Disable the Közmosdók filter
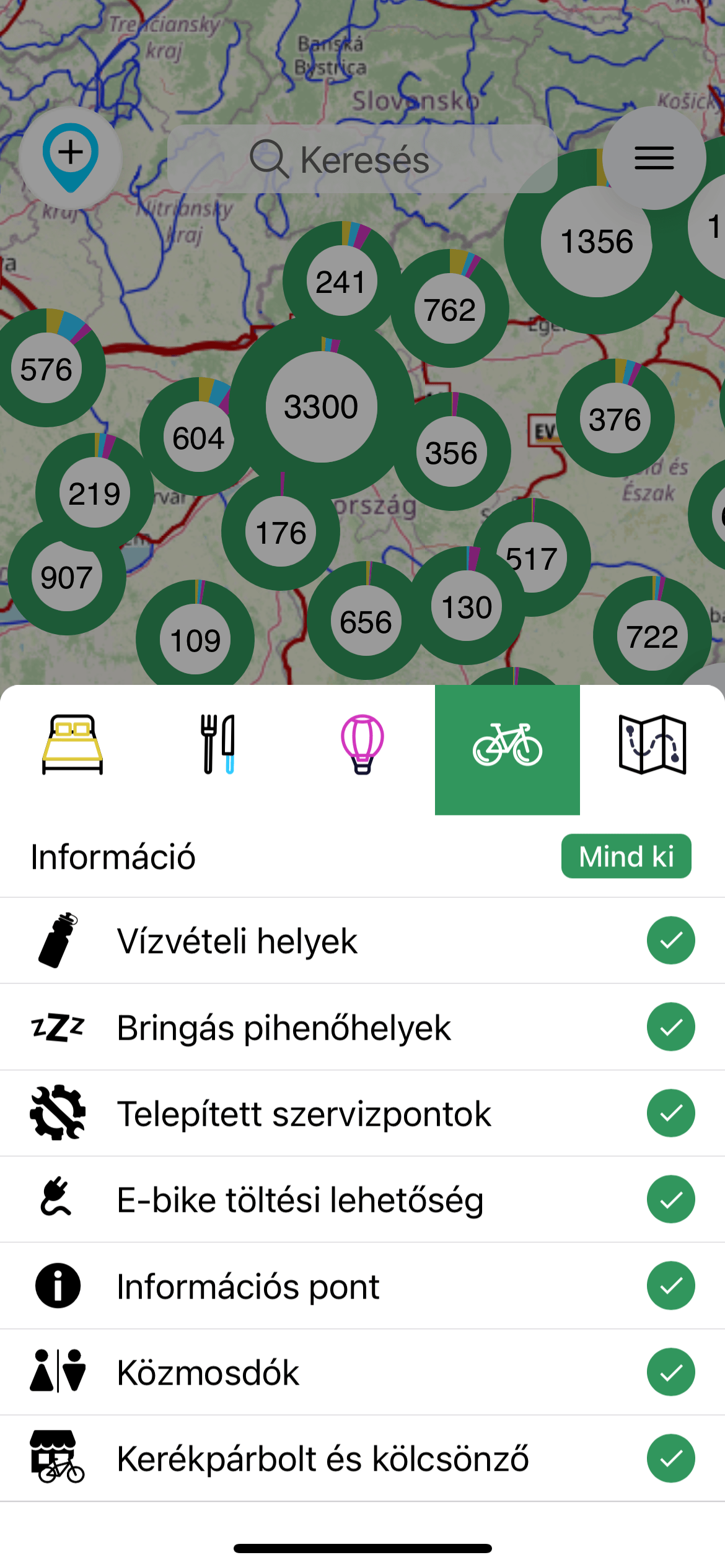Viewport: 725px width, 1568px height. tap(670, 1372)
